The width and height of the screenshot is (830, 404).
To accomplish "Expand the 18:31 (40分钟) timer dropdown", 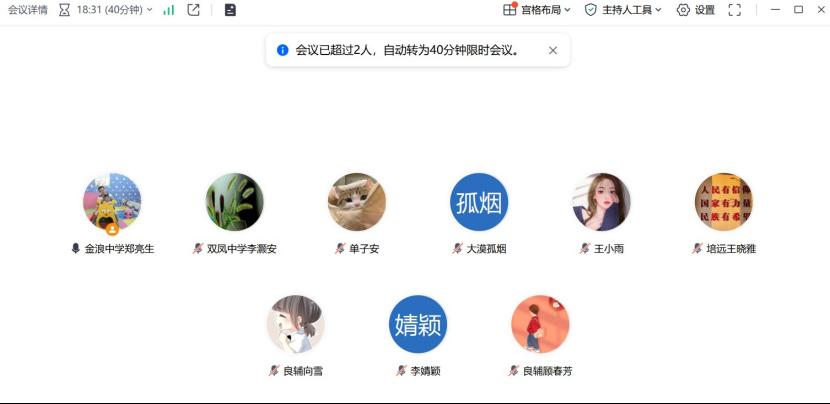I will pyautogui.click(x=106, y=10).
